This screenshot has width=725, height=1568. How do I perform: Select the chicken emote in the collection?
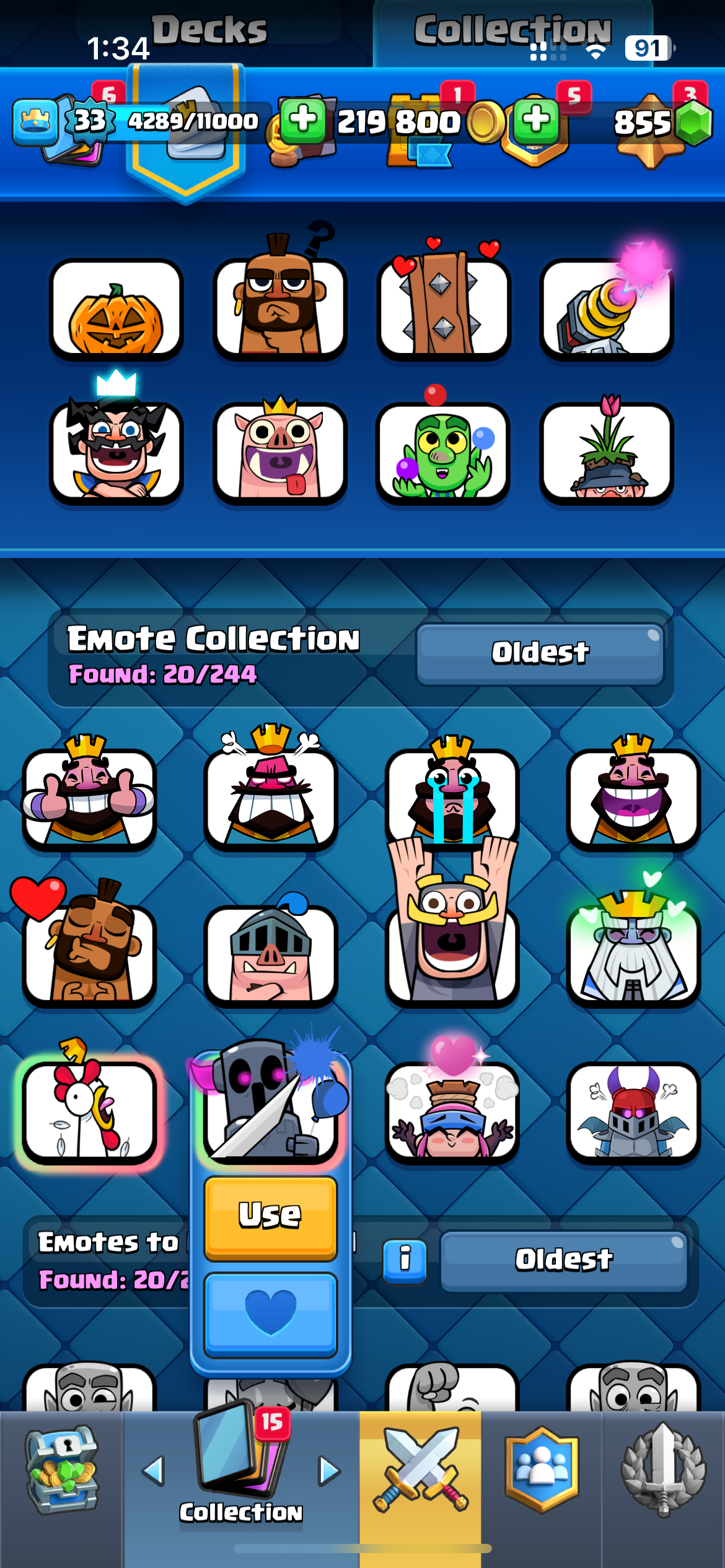pos(89,1108)
